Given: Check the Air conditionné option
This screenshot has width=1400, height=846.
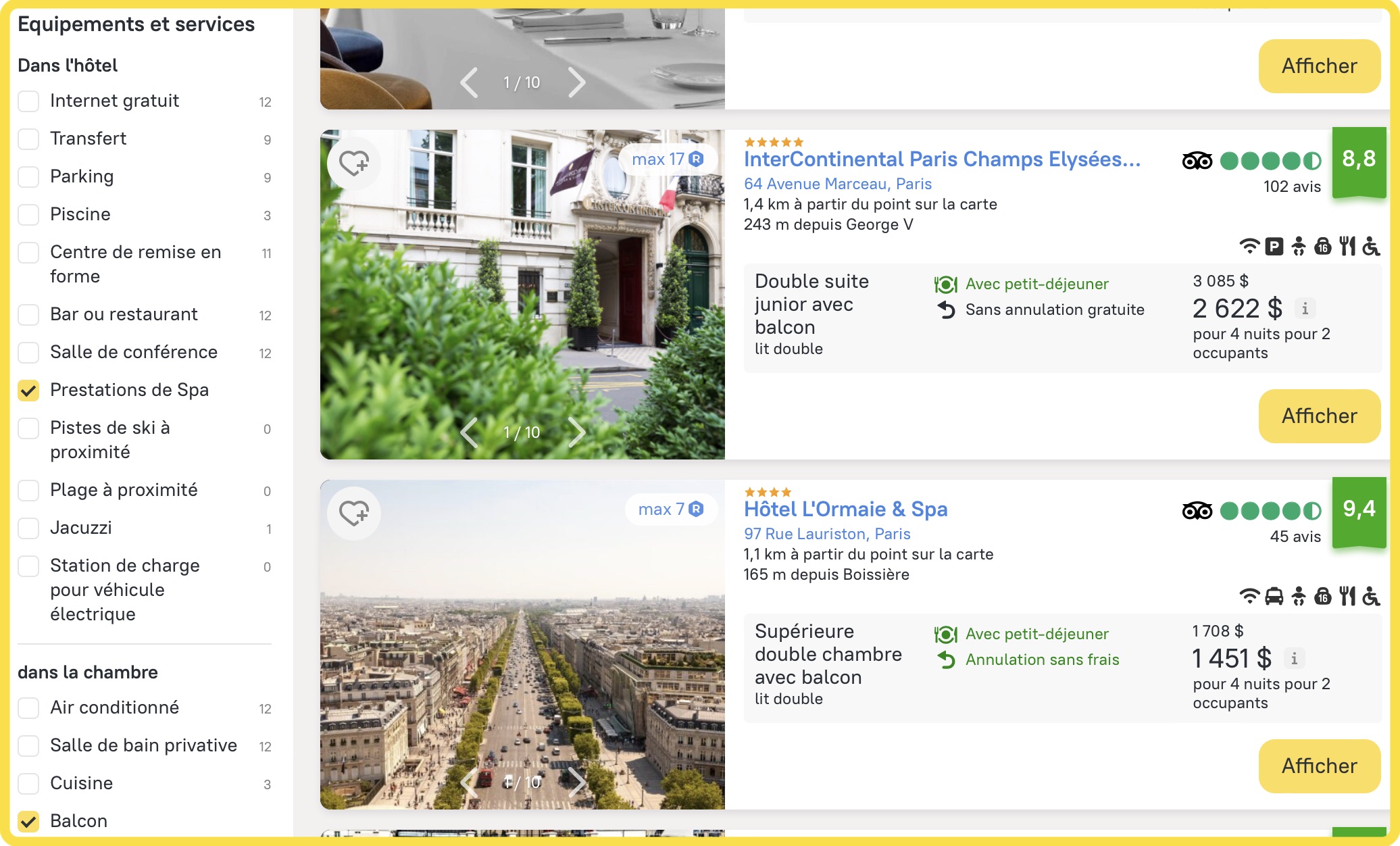Looking at the screenshot, I should point(28,708).
